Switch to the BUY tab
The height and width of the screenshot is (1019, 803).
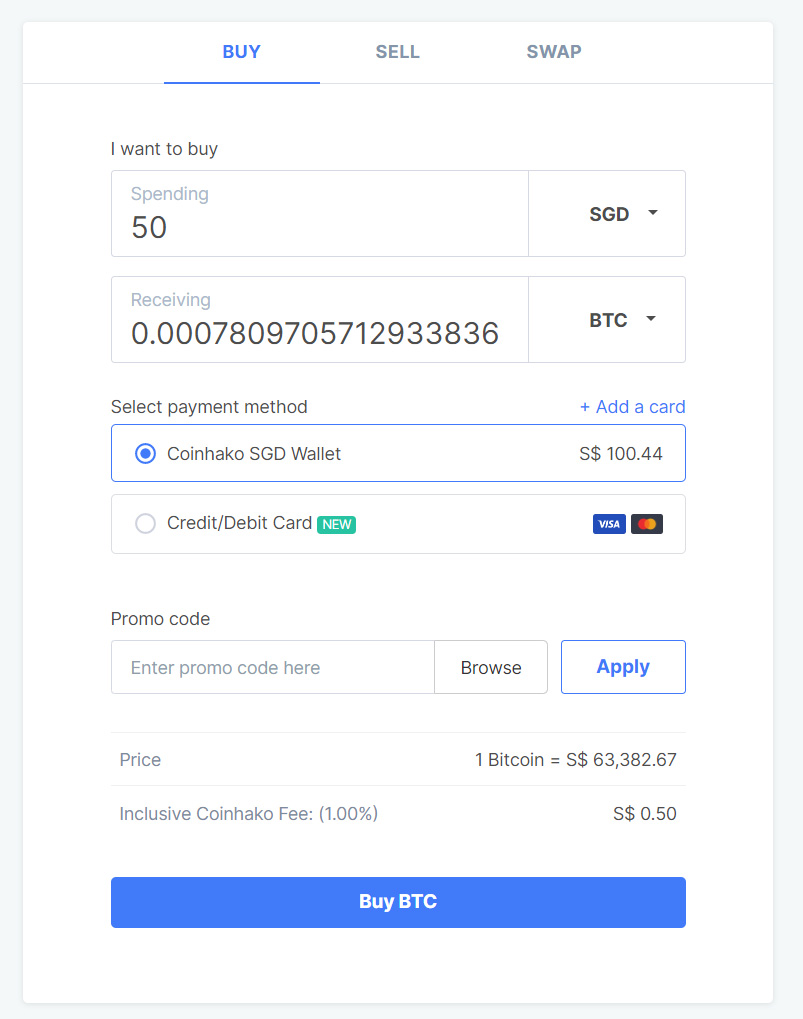[x=241, y=52]
